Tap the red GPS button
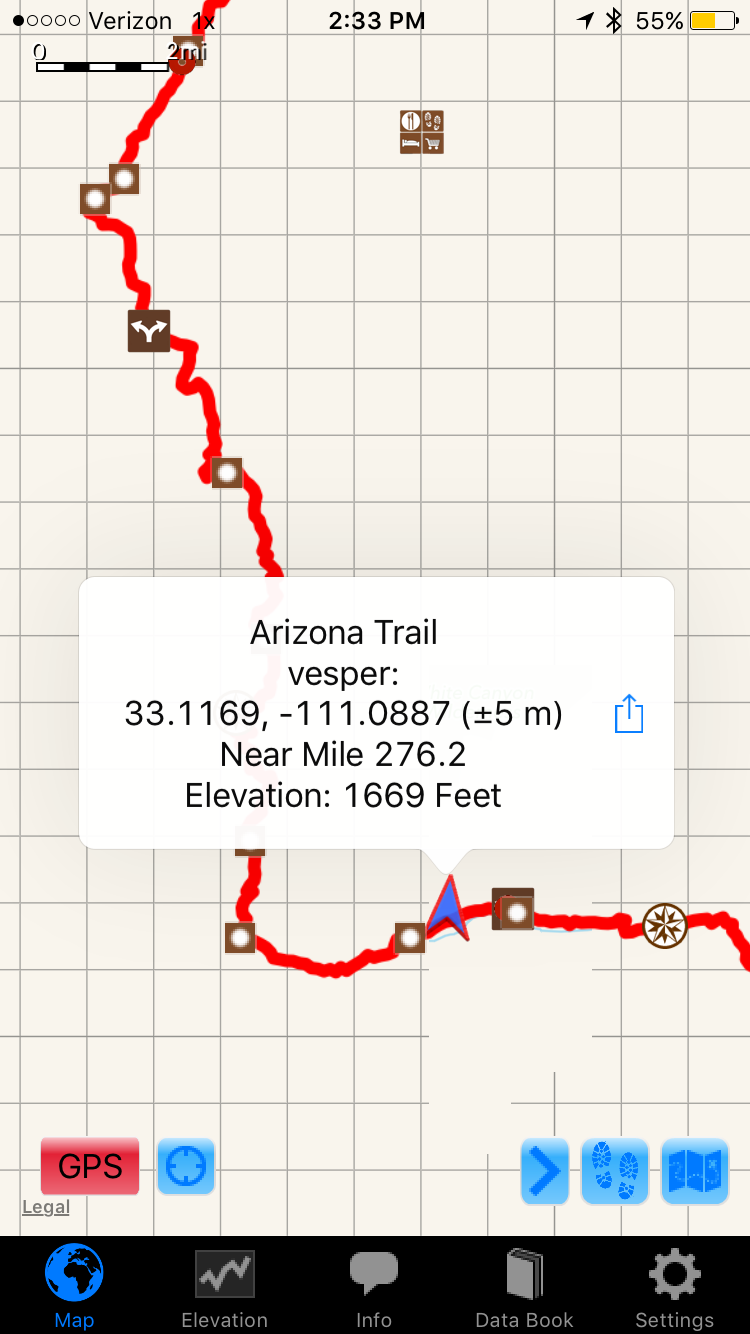The height and width of the screenshot is (1334, 750). (90, 1166)
